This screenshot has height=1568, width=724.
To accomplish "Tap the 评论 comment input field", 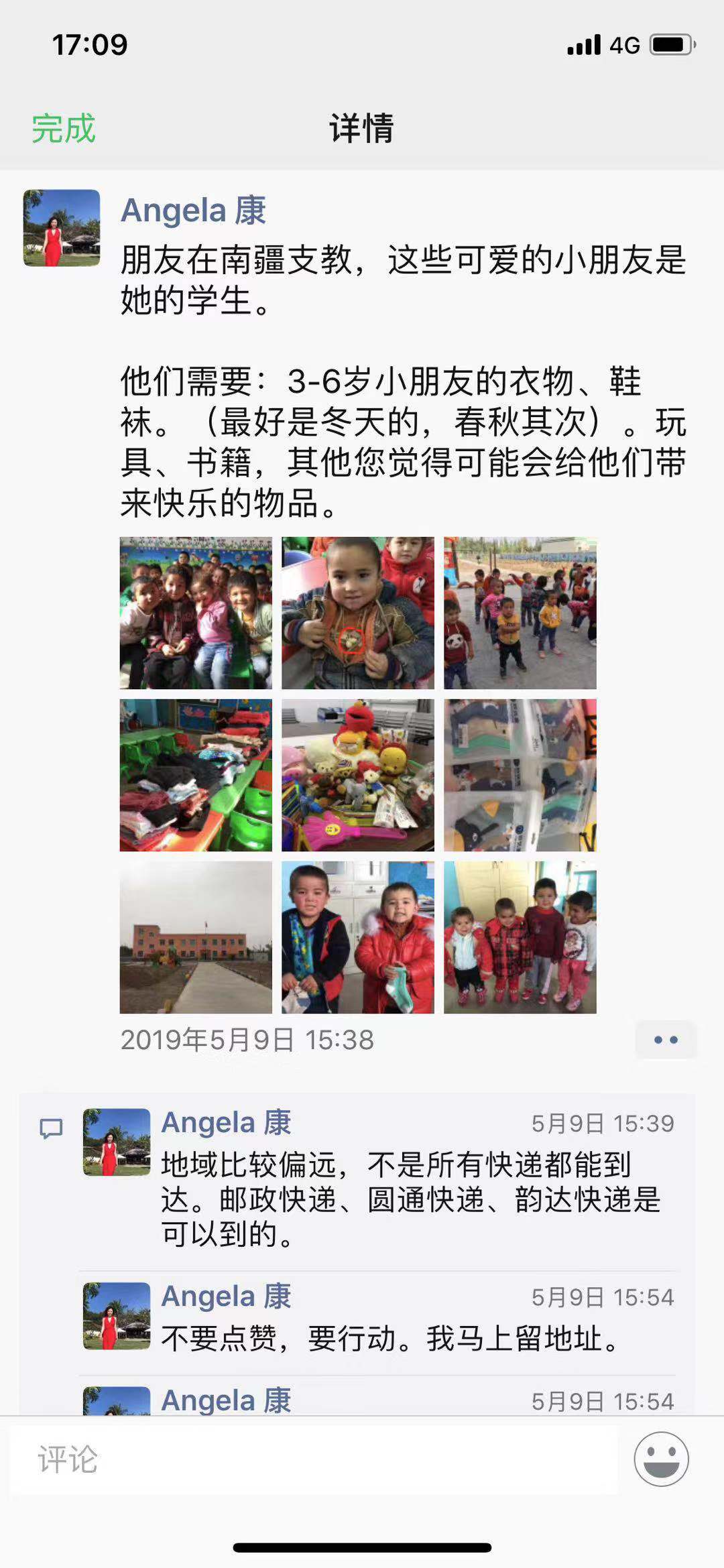I will click(x=314, y=1459).
